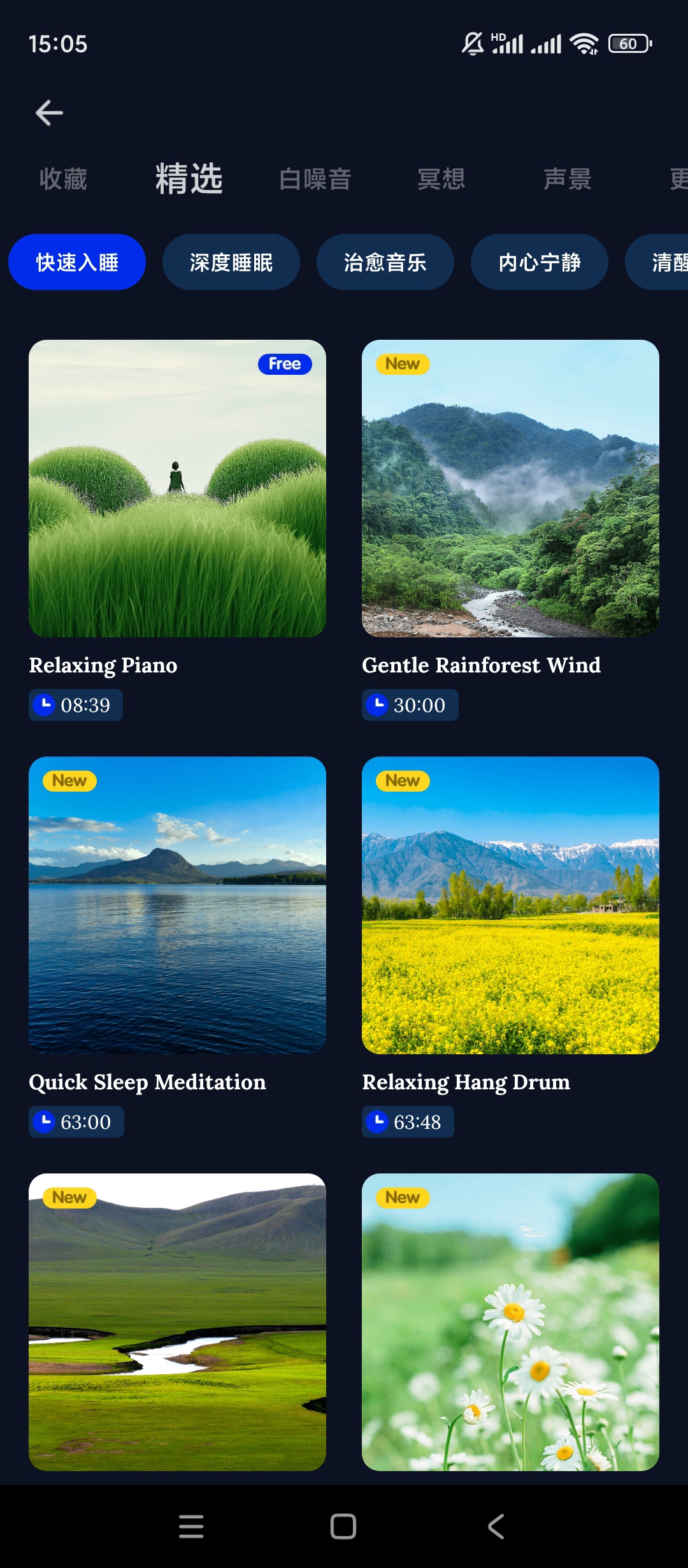The image size is (688, 1568).
Task: Select the 精选 tab
Action: pos(189,178)
